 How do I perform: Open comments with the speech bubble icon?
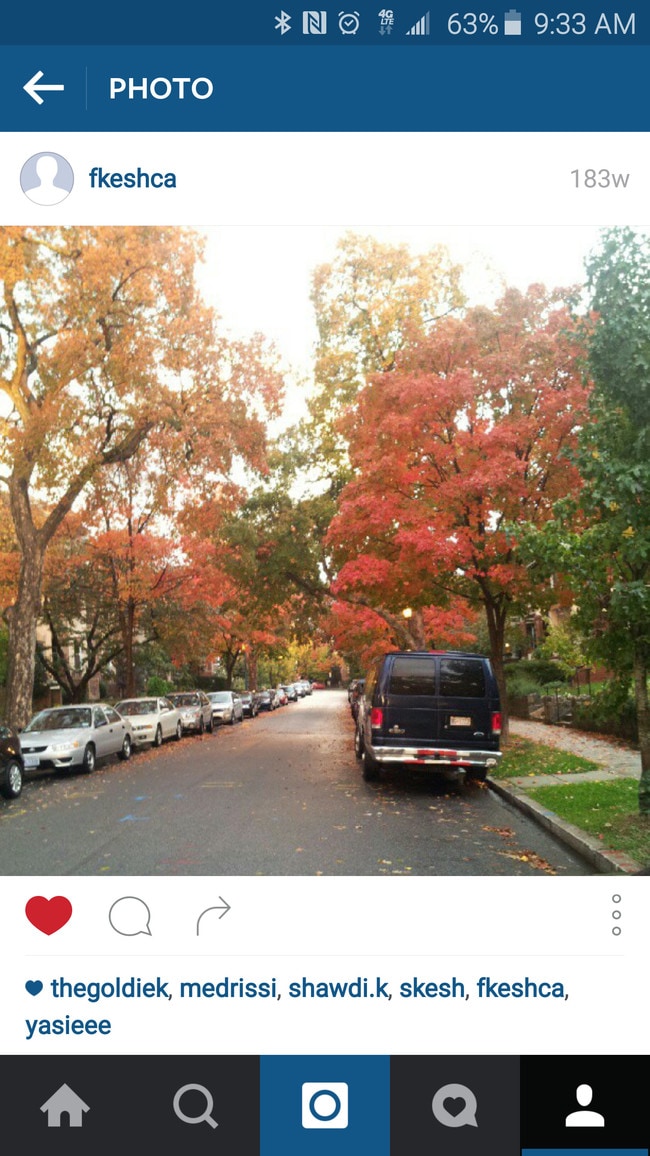[130, 915]
